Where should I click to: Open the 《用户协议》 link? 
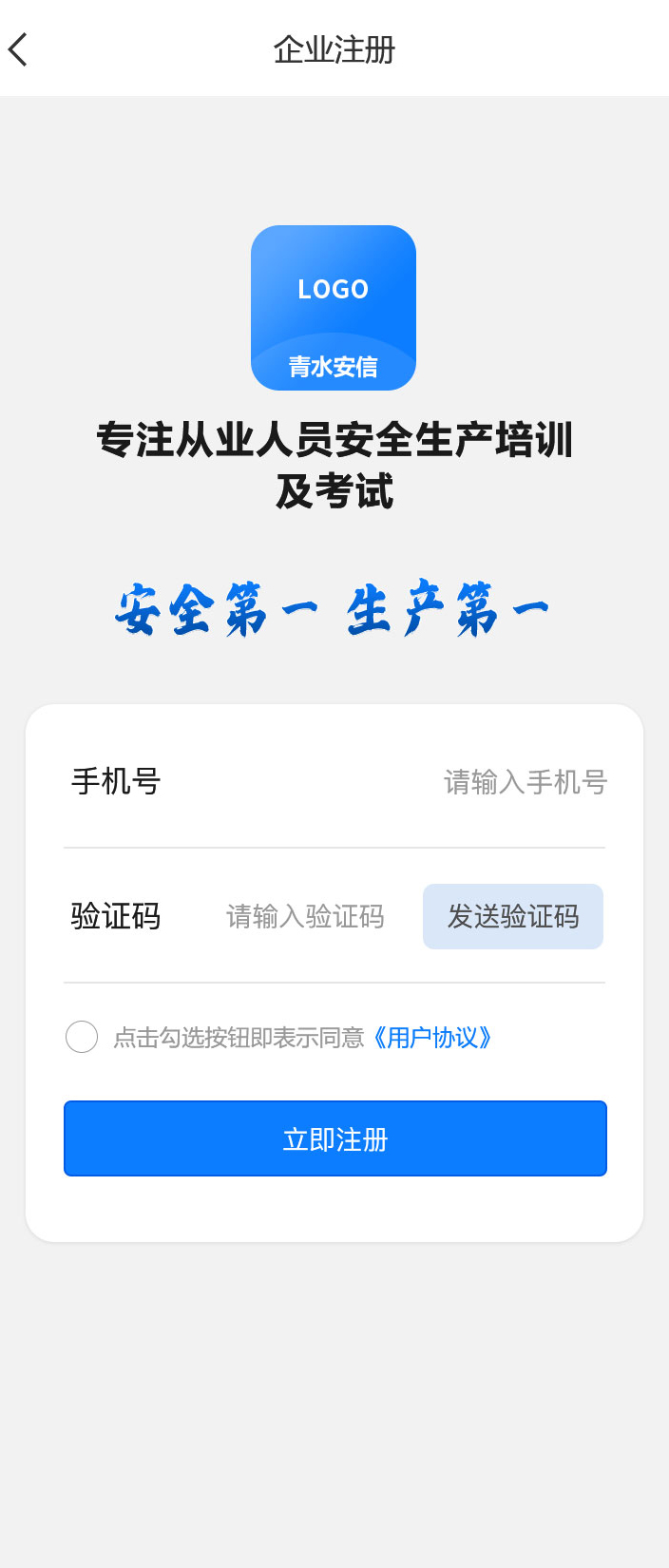(x=432, y=1038)
